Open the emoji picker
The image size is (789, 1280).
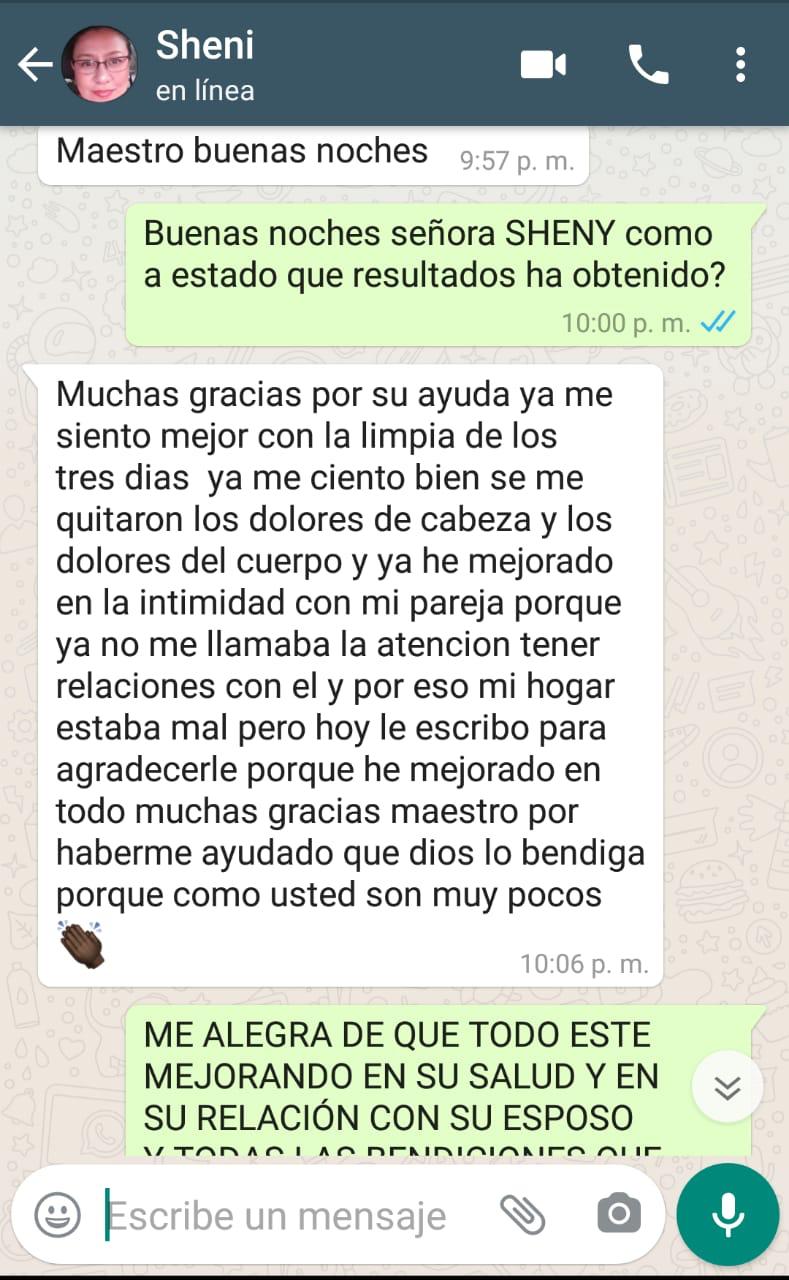[x=57, y=1215]
